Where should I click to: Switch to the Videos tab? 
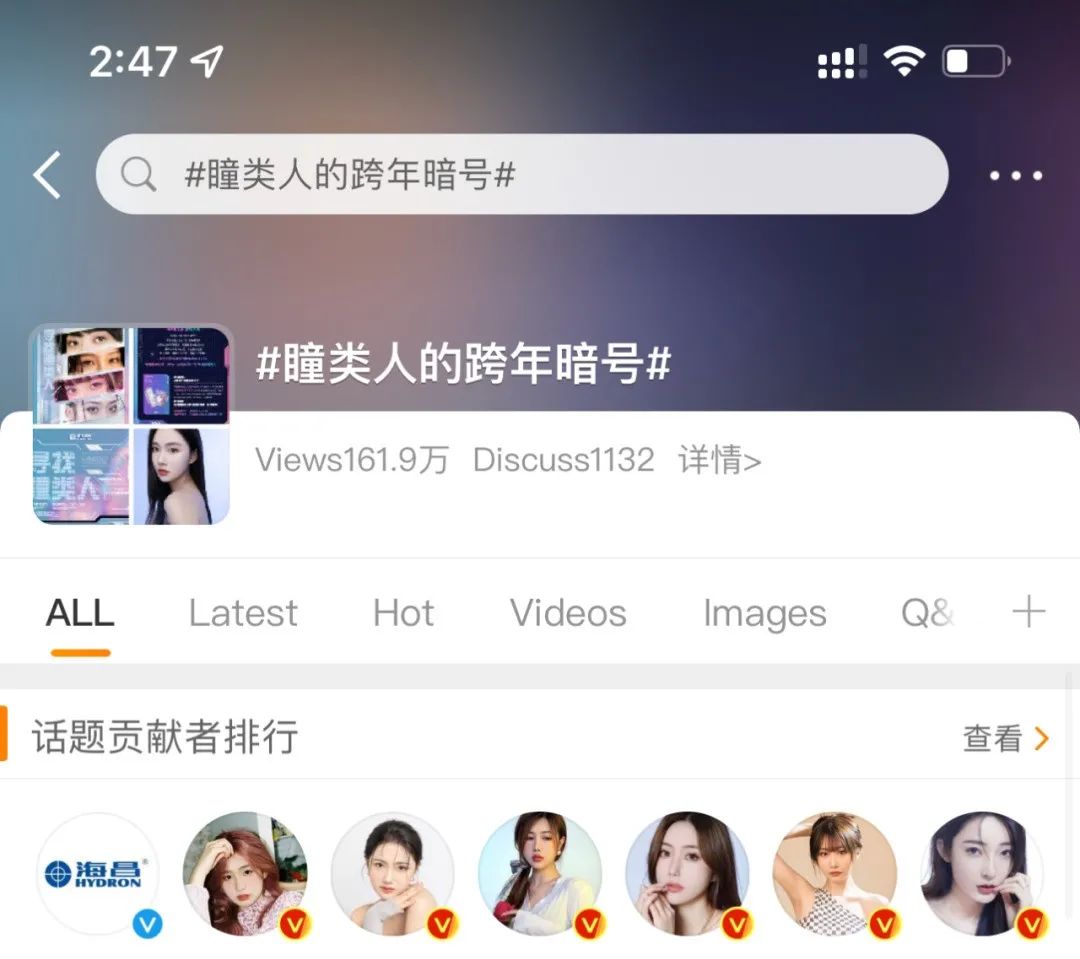tap(568, 613)
